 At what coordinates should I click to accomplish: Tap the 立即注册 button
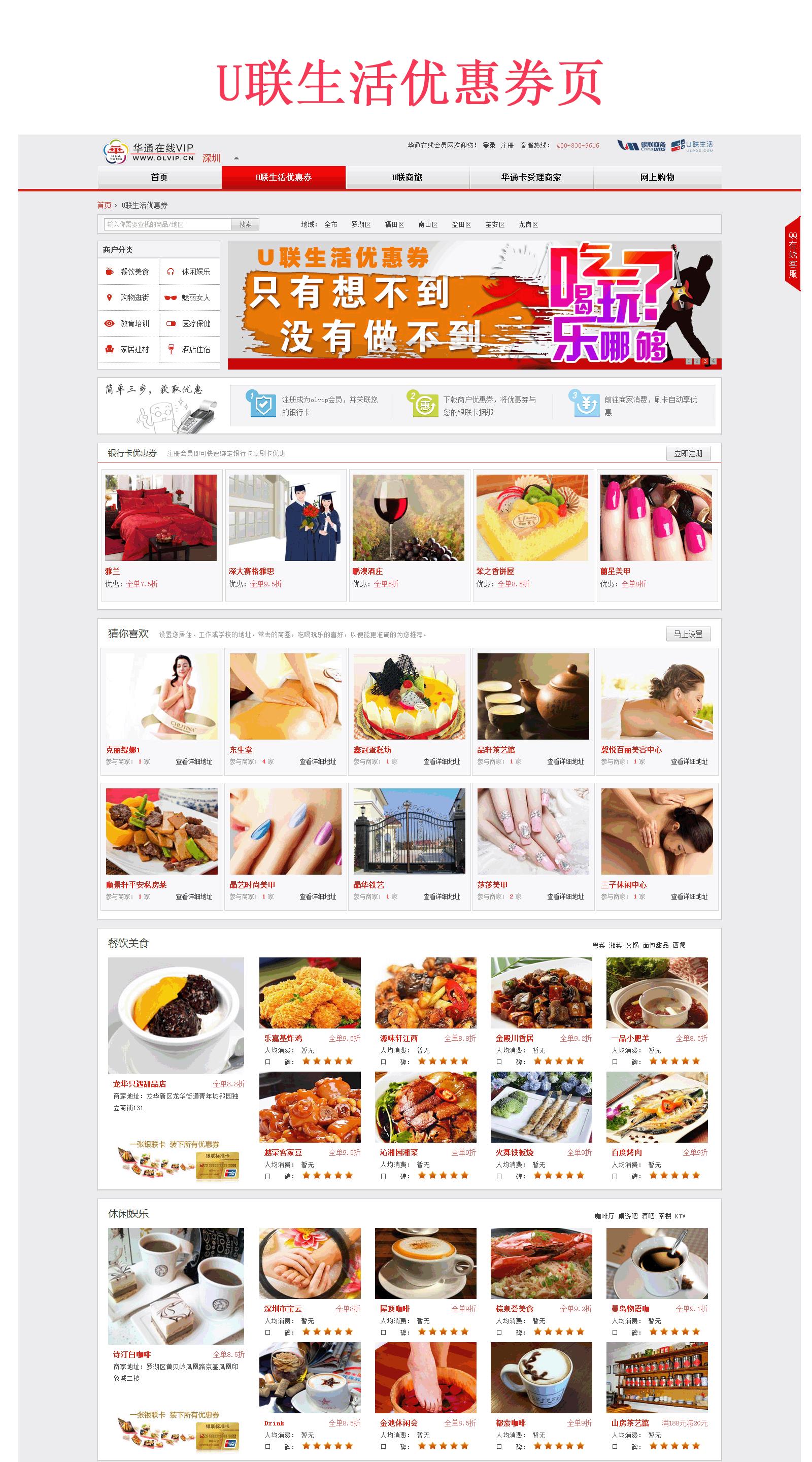(x=687, y=453)
